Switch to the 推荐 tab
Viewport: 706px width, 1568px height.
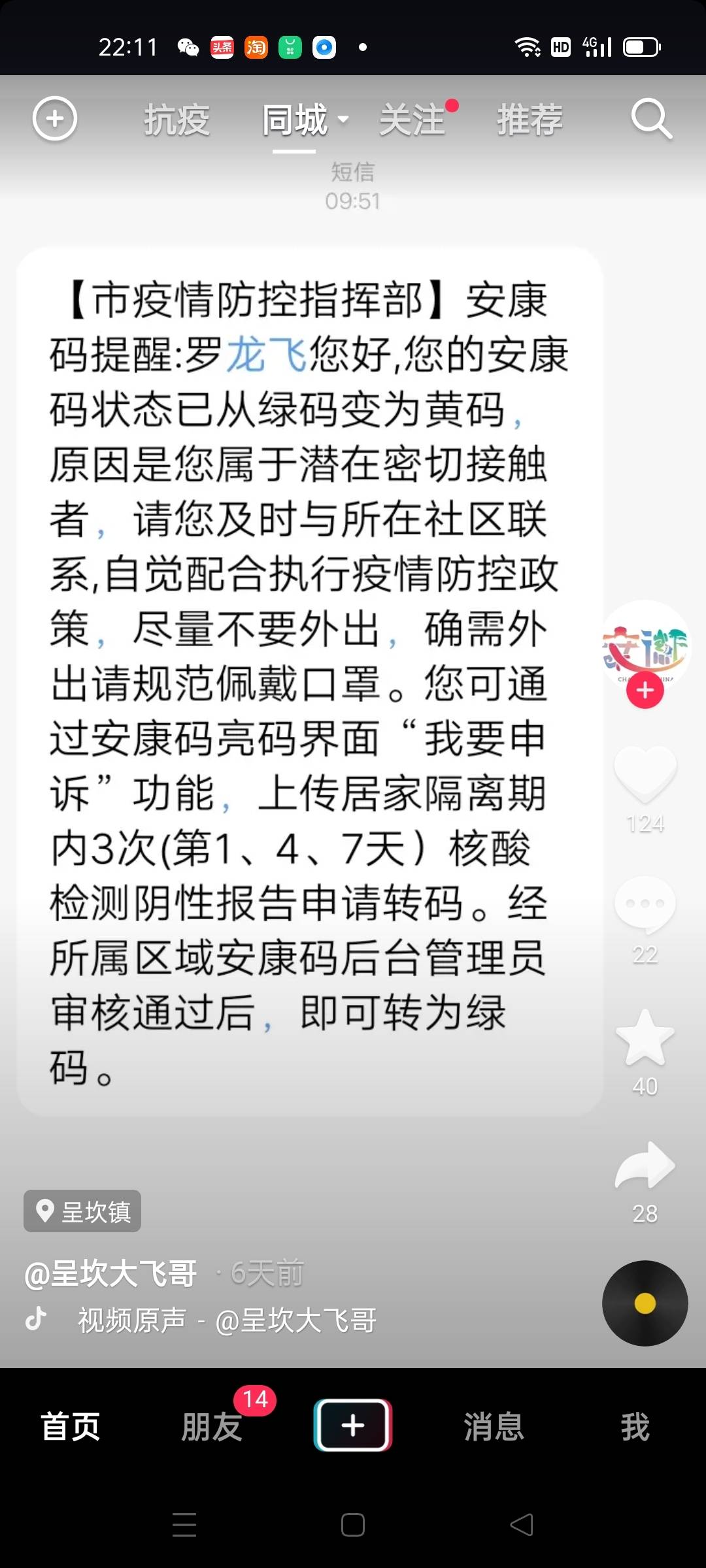tap(529, 120)
